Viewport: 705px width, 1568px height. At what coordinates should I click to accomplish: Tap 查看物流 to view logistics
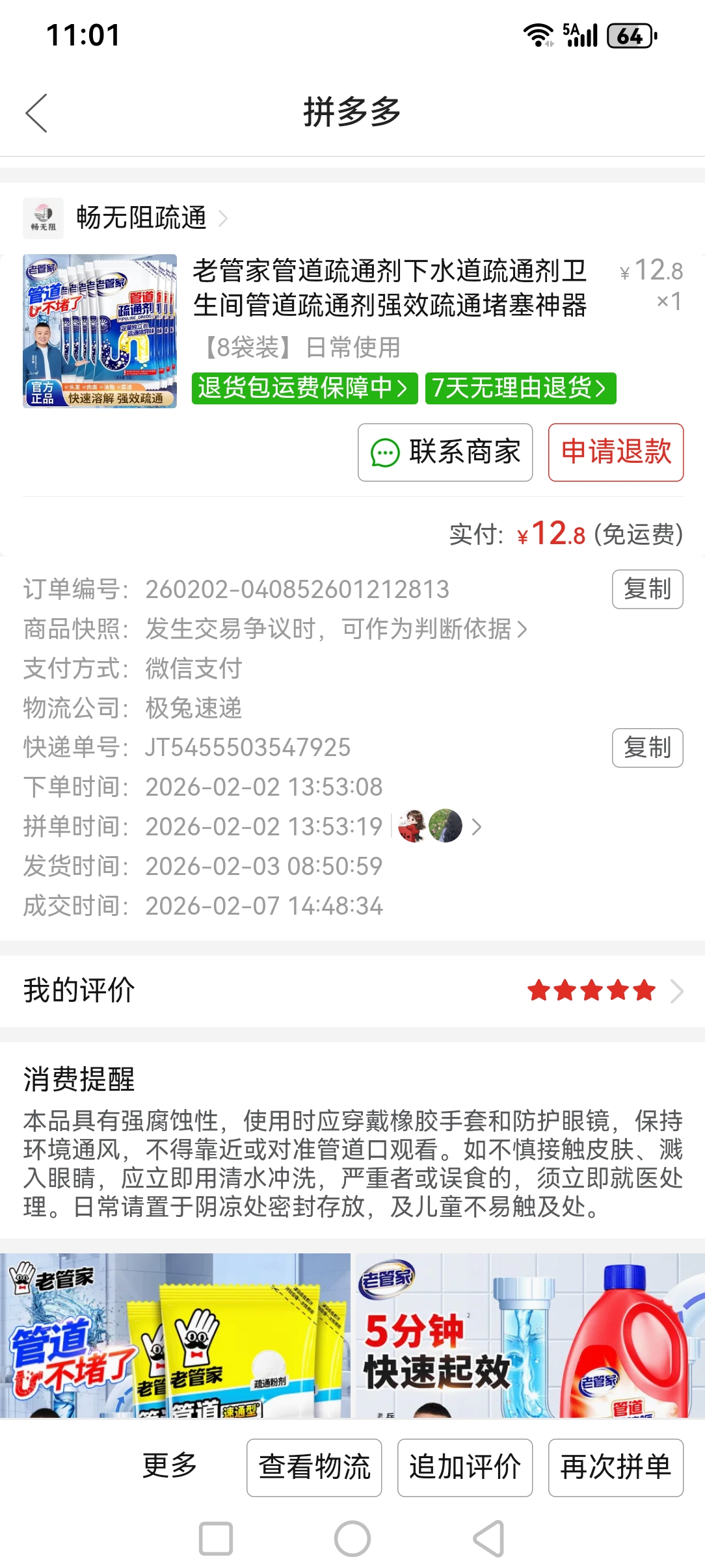click(x=314, y=1468)
